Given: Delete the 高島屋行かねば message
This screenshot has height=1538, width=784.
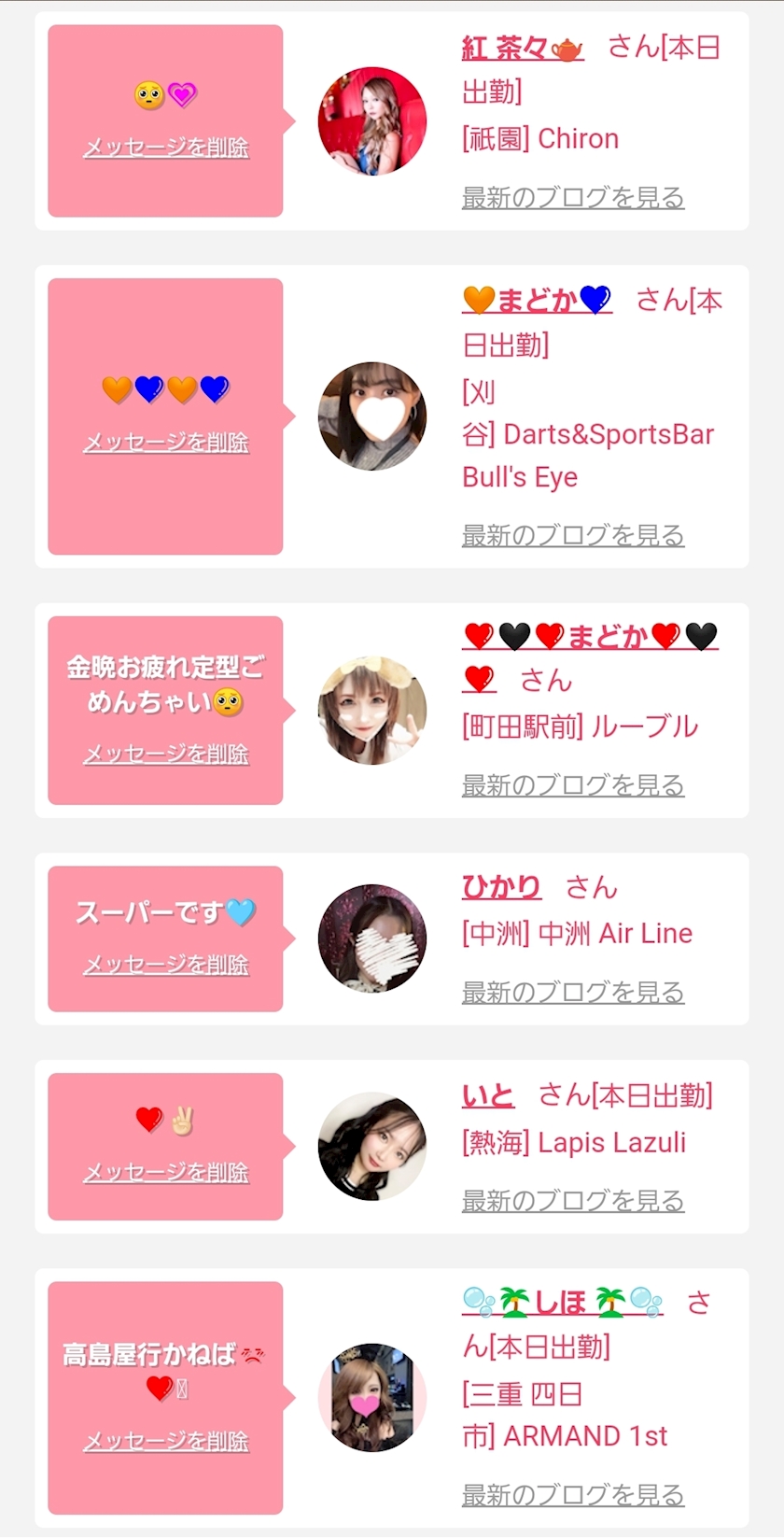Looking at the screenshot, I should (166, 1441).
